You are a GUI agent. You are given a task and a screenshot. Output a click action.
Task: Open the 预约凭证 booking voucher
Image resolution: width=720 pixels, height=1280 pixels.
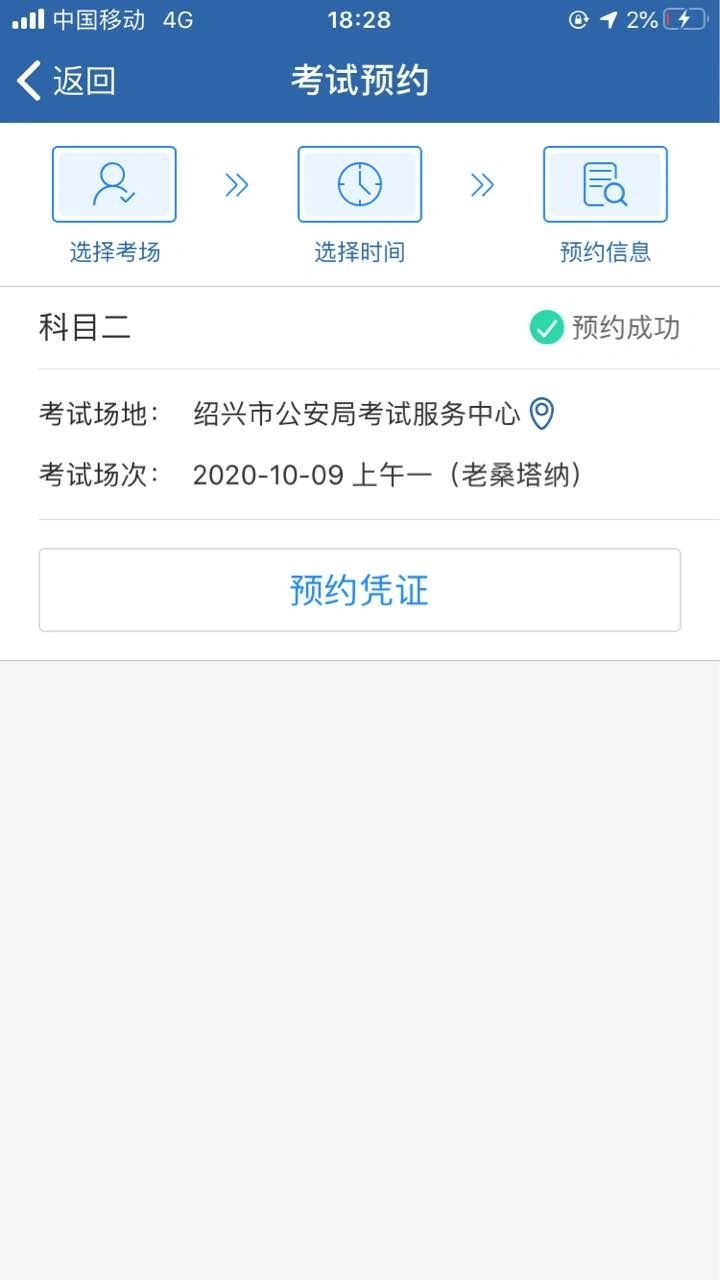[x=360, y=590]
